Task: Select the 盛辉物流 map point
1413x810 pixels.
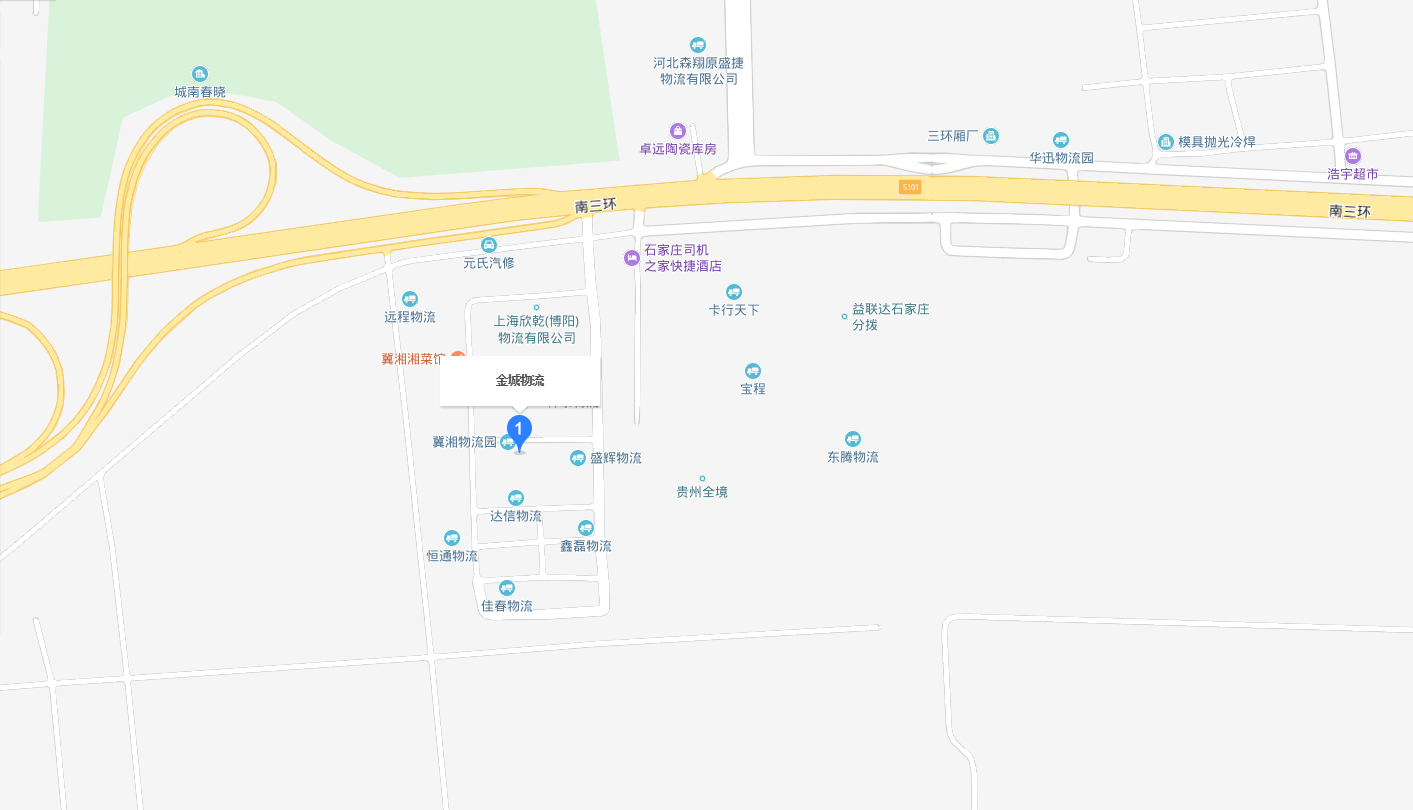Action: click(578, 458)
